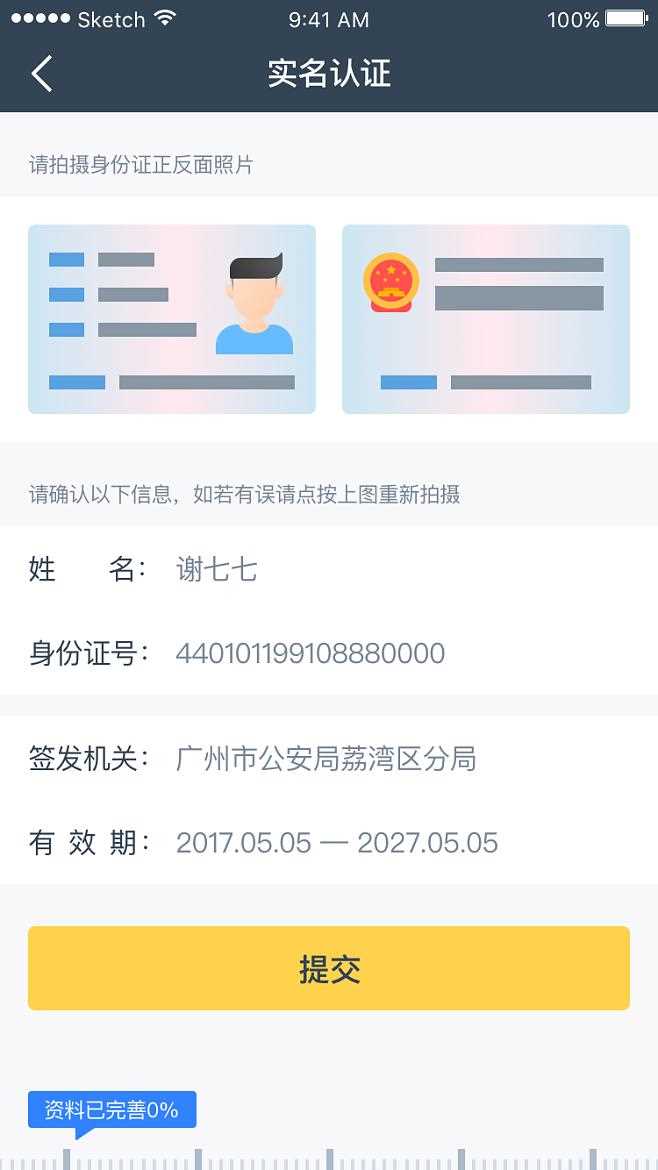Retake the ID card front photo
The width and height of the screenshot is (658, 1170).
pos(172,319)
